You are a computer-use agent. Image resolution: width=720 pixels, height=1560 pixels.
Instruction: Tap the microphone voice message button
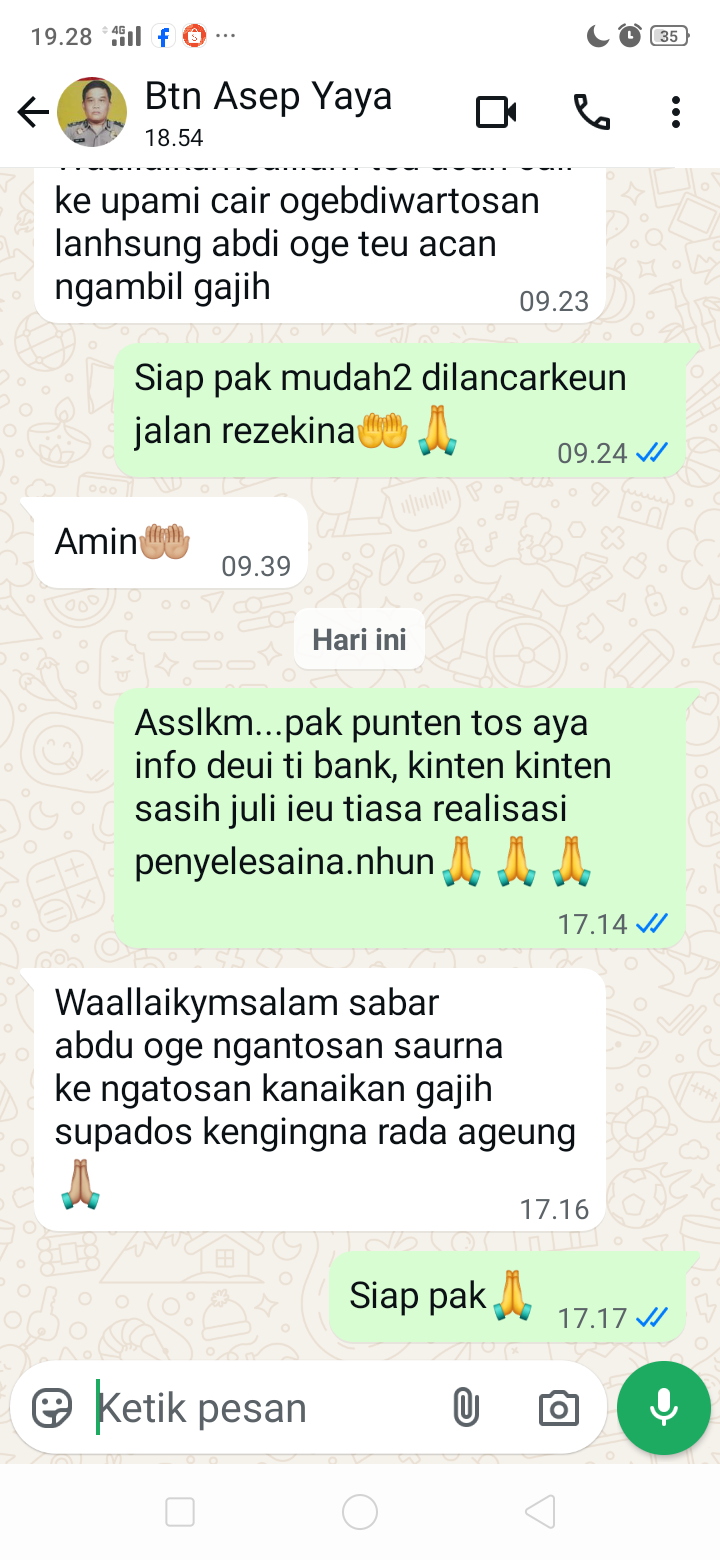pyautogui.click(x=664, y=1408)
